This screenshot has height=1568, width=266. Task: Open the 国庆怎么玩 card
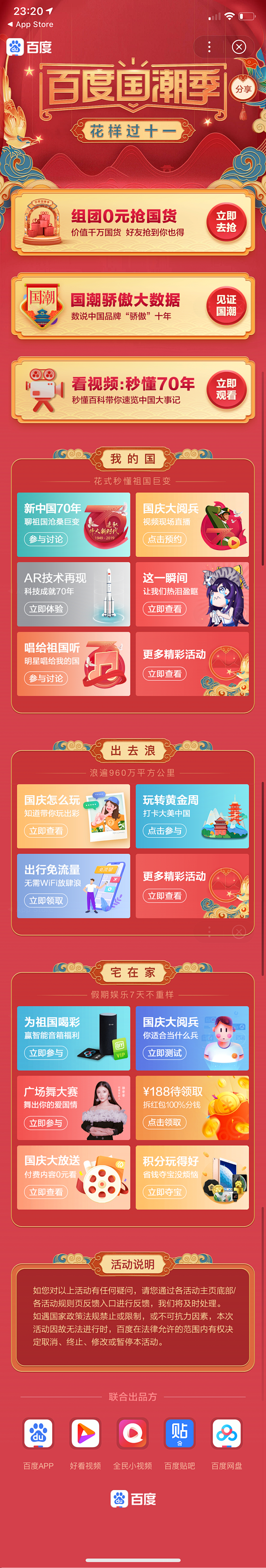(73, 816)
